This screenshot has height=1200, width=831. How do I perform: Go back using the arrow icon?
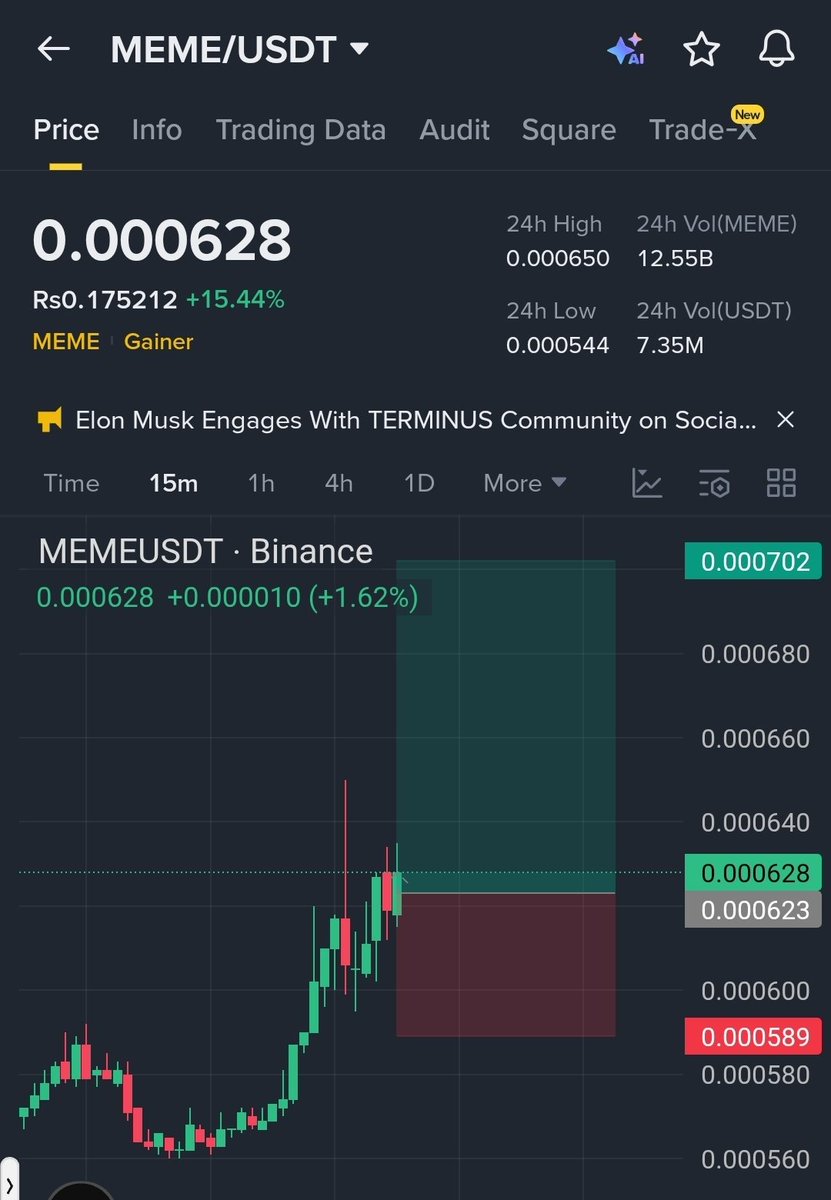[x=53, y=49]
